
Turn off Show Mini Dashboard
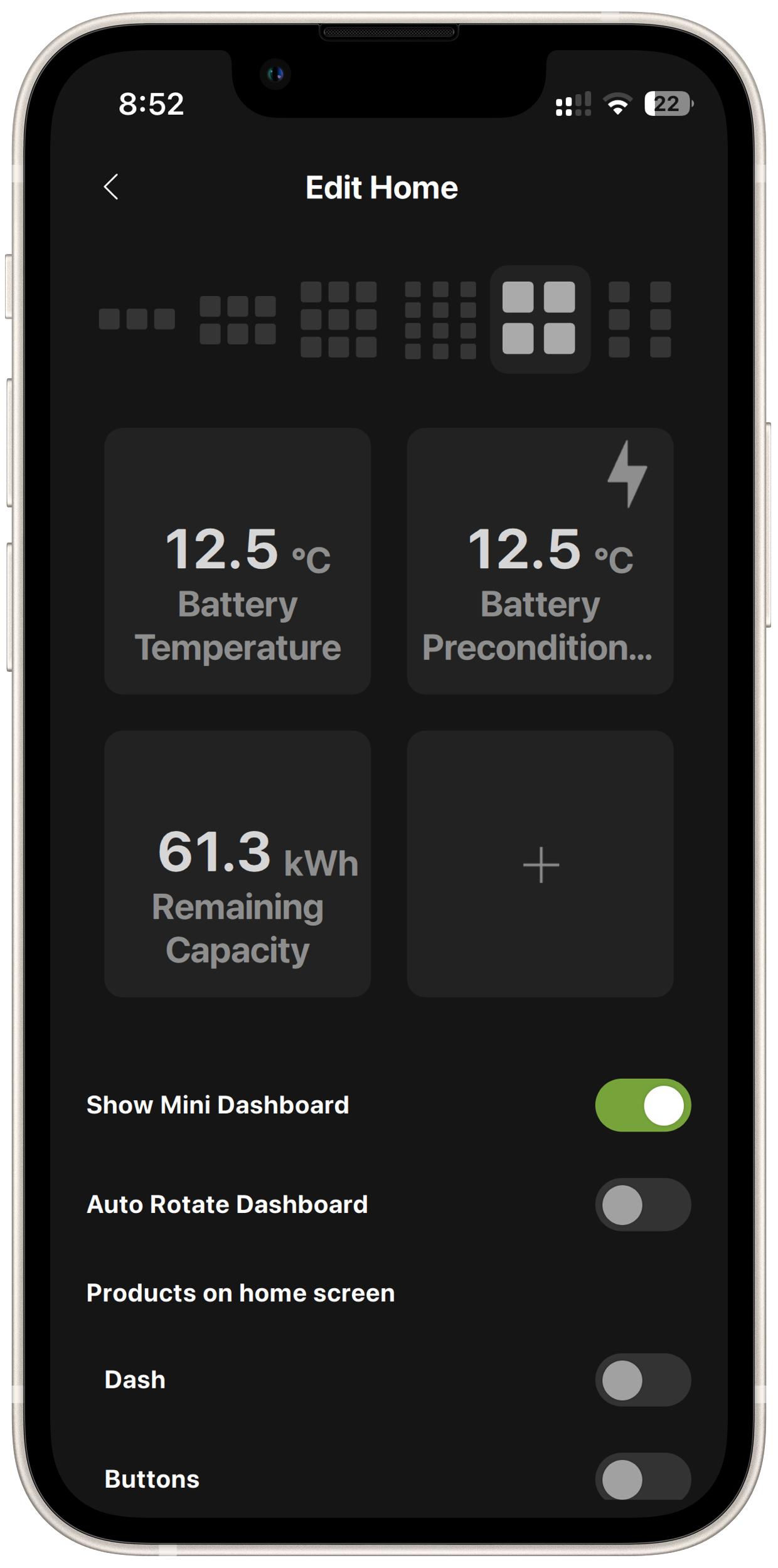point(642,1105)
